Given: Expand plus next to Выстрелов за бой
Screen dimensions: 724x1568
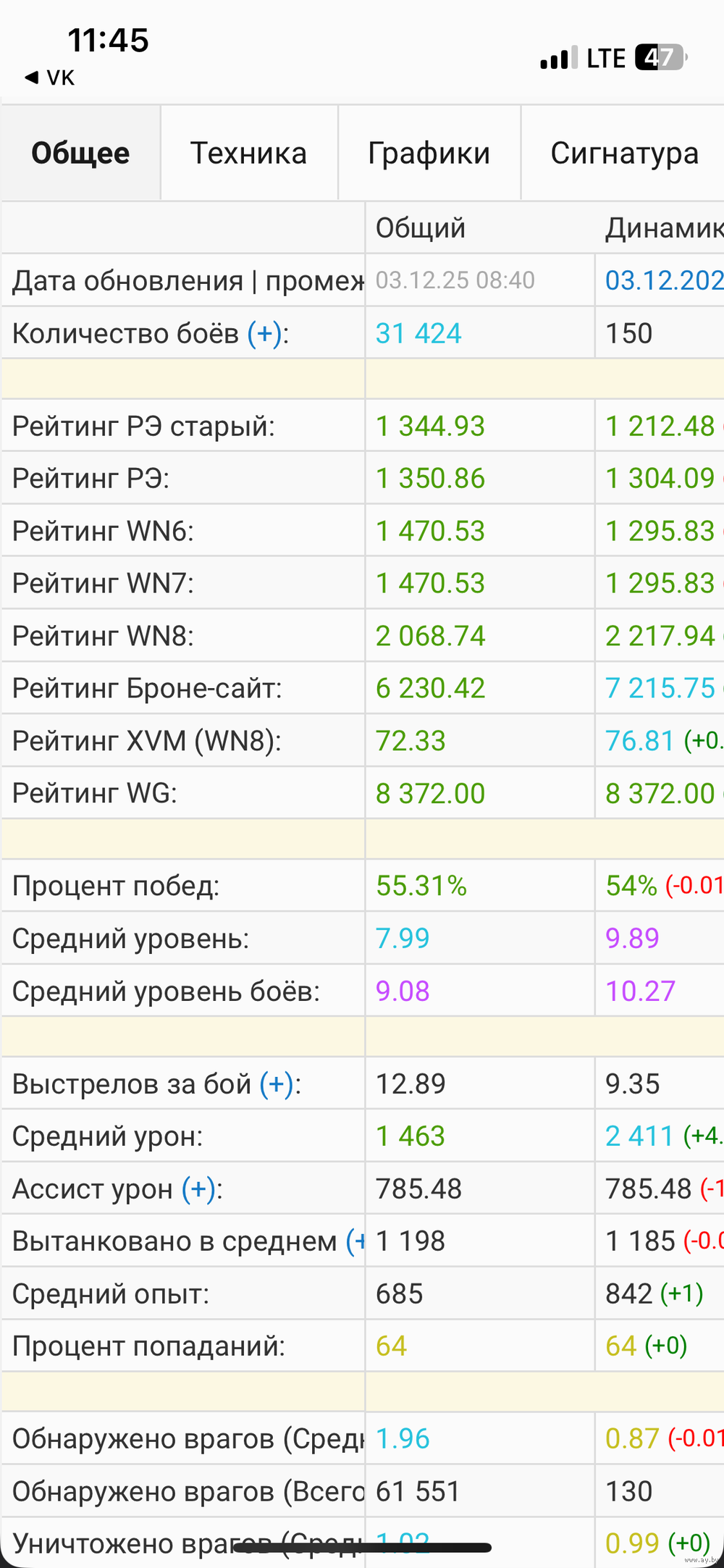Looking at the screenshot, I should 277,1084.
